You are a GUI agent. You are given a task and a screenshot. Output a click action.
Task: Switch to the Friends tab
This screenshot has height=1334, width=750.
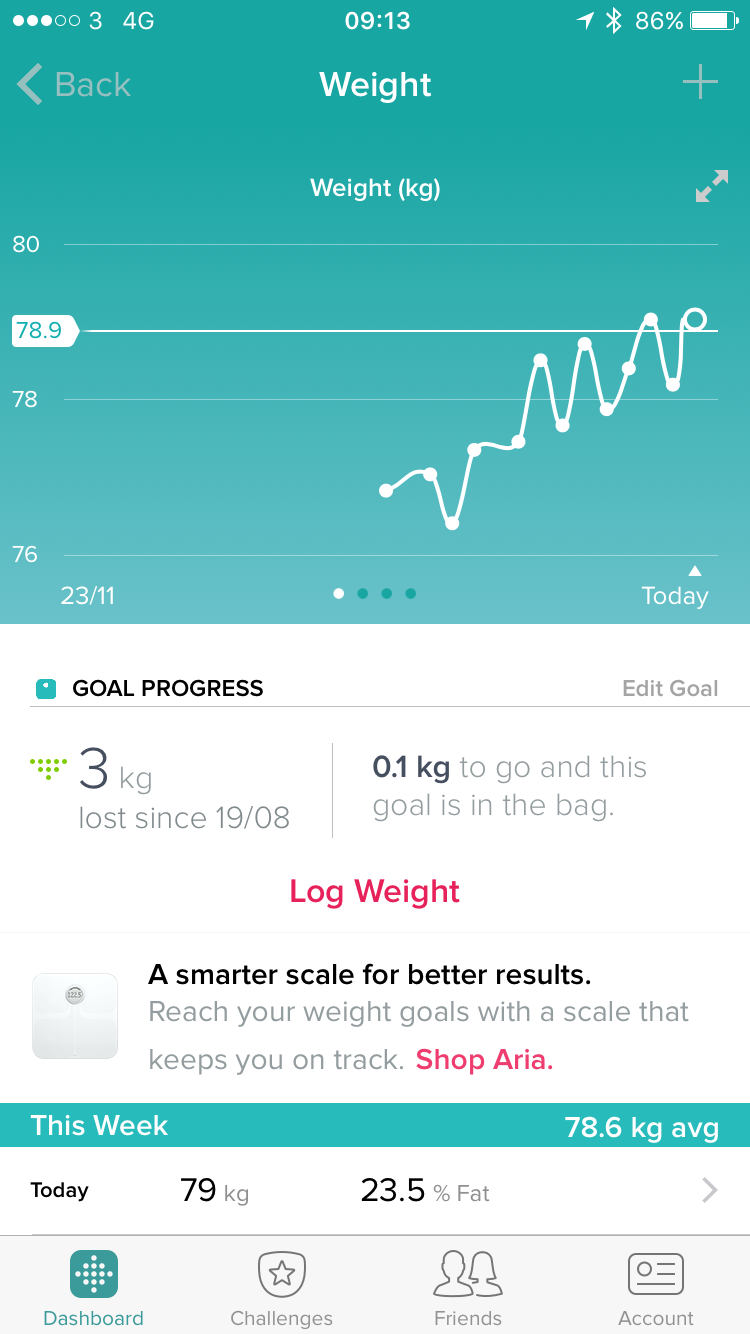[468, 1290]
